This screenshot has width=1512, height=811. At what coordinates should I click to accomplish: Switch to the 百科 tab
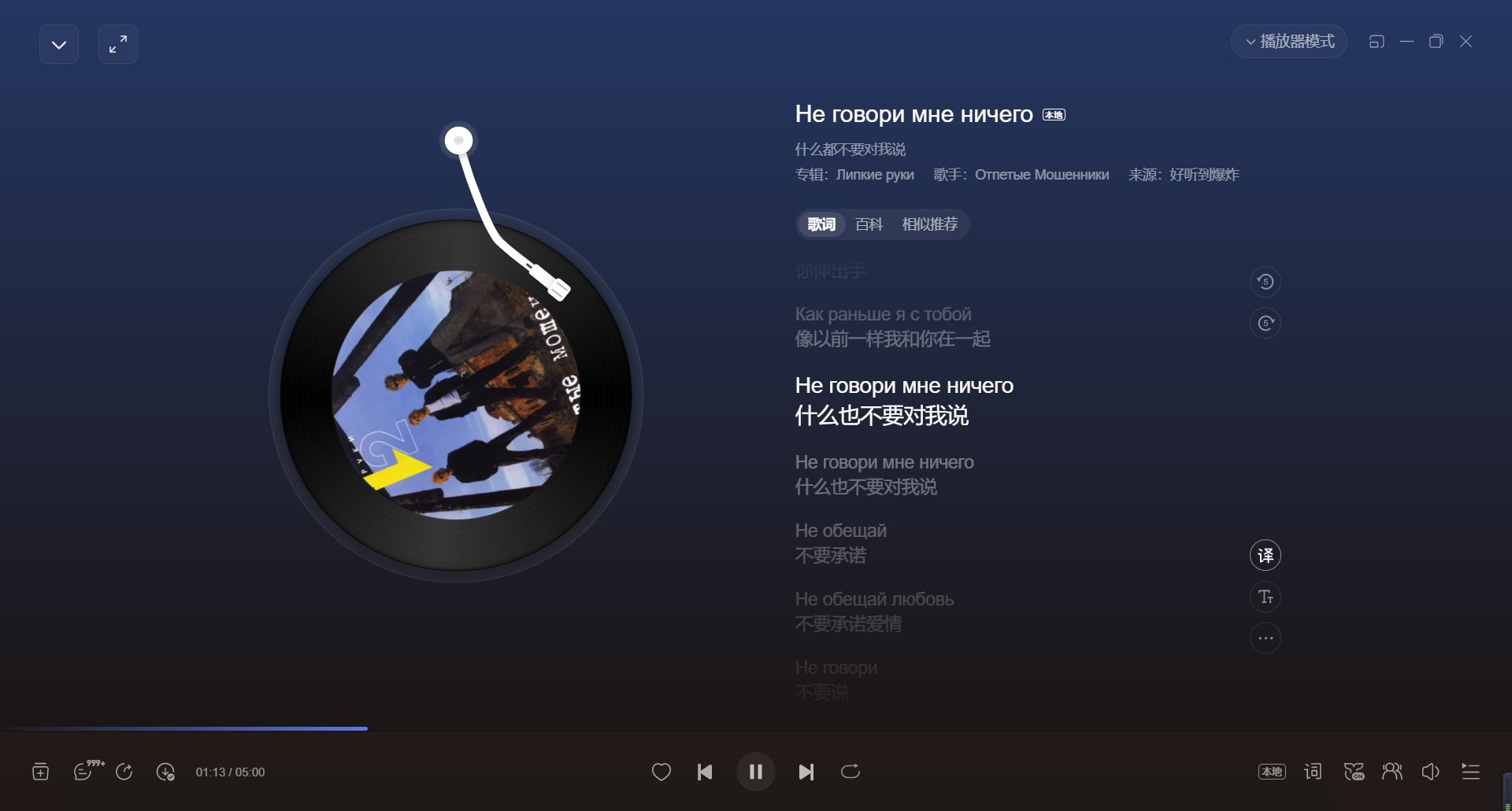[x=869, y=224]
